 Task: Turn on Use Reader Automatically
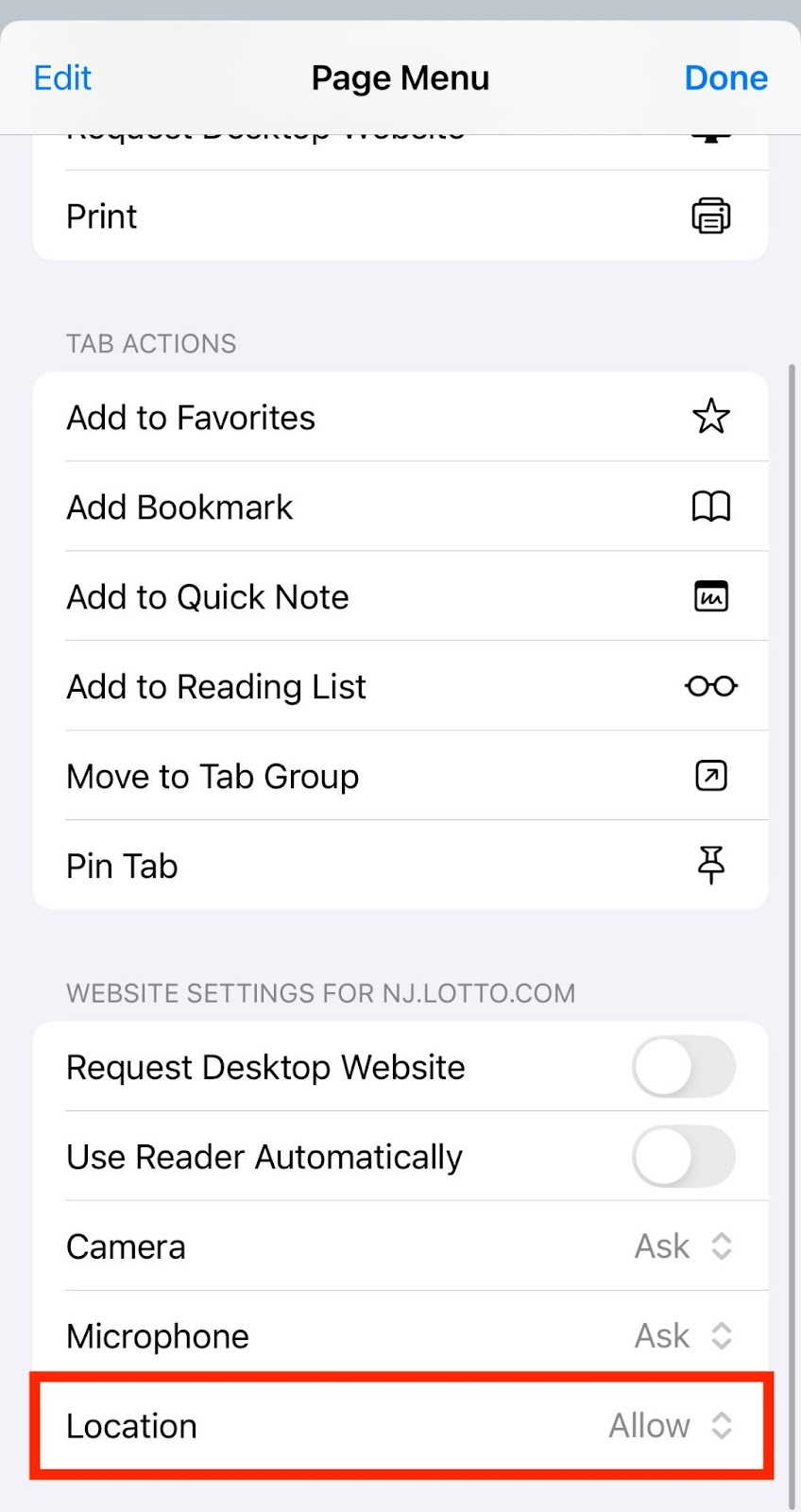684,1157
